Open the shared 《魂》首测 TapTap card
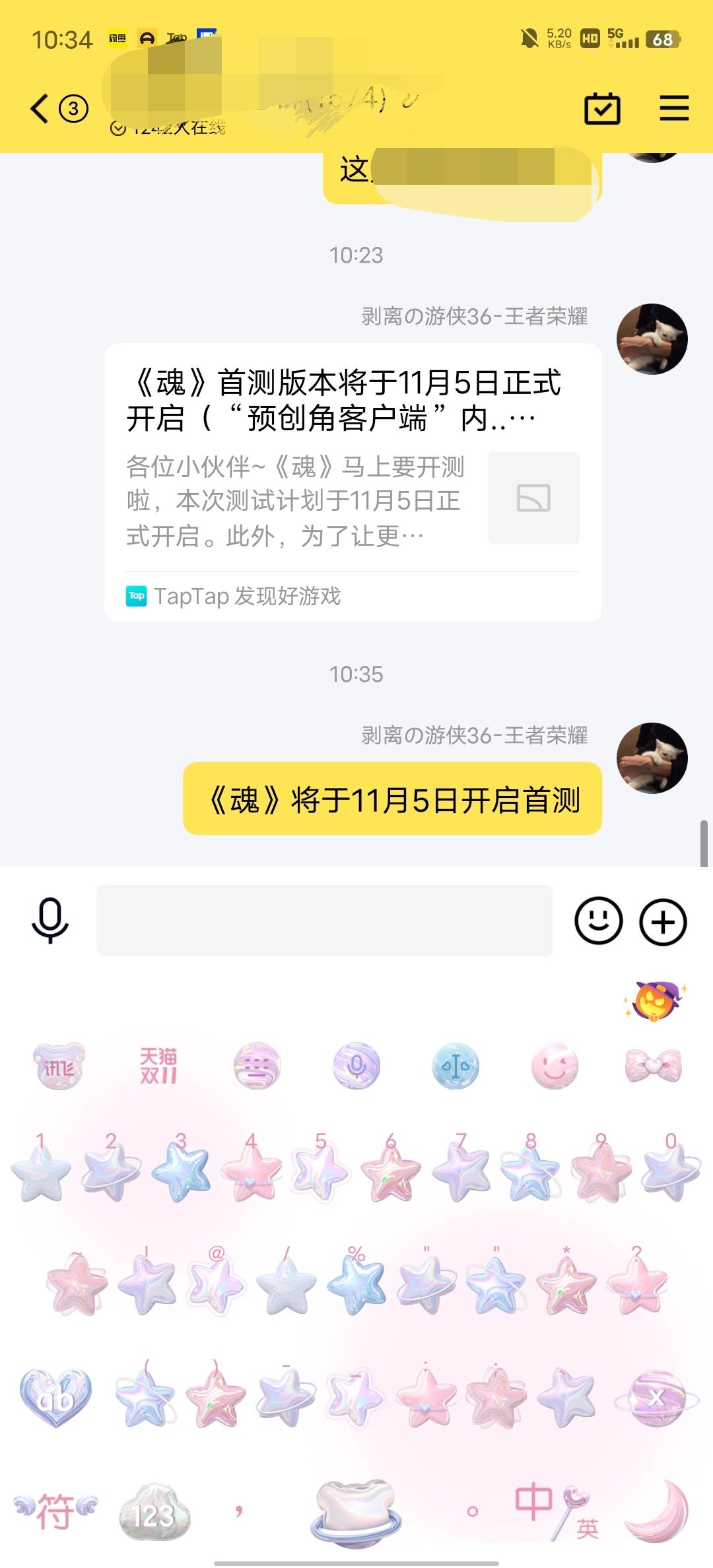Viewport: 713px width, 1568px height. click(x=353, y=482)
